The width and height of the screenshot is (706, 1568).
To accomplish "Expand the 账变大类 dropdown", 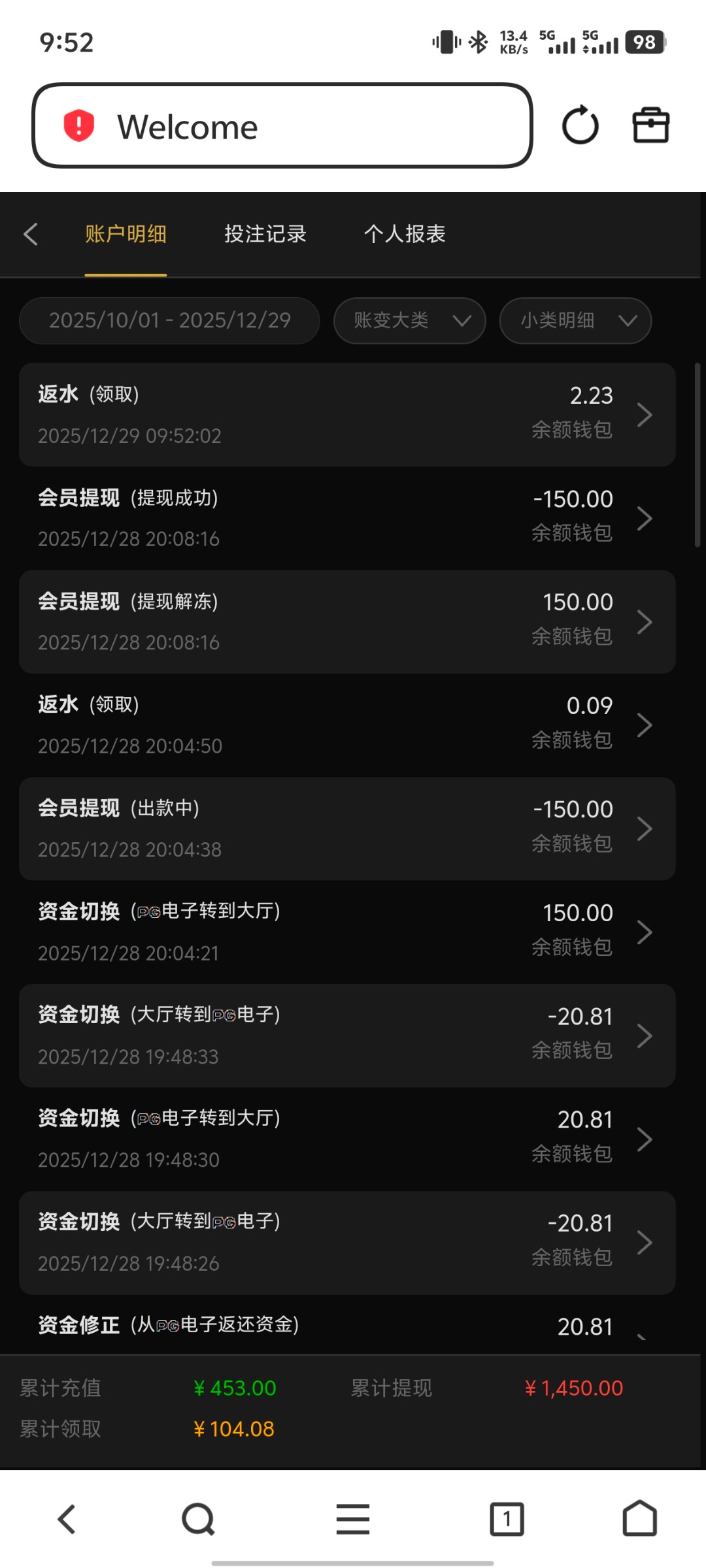I will click(410, 320).
